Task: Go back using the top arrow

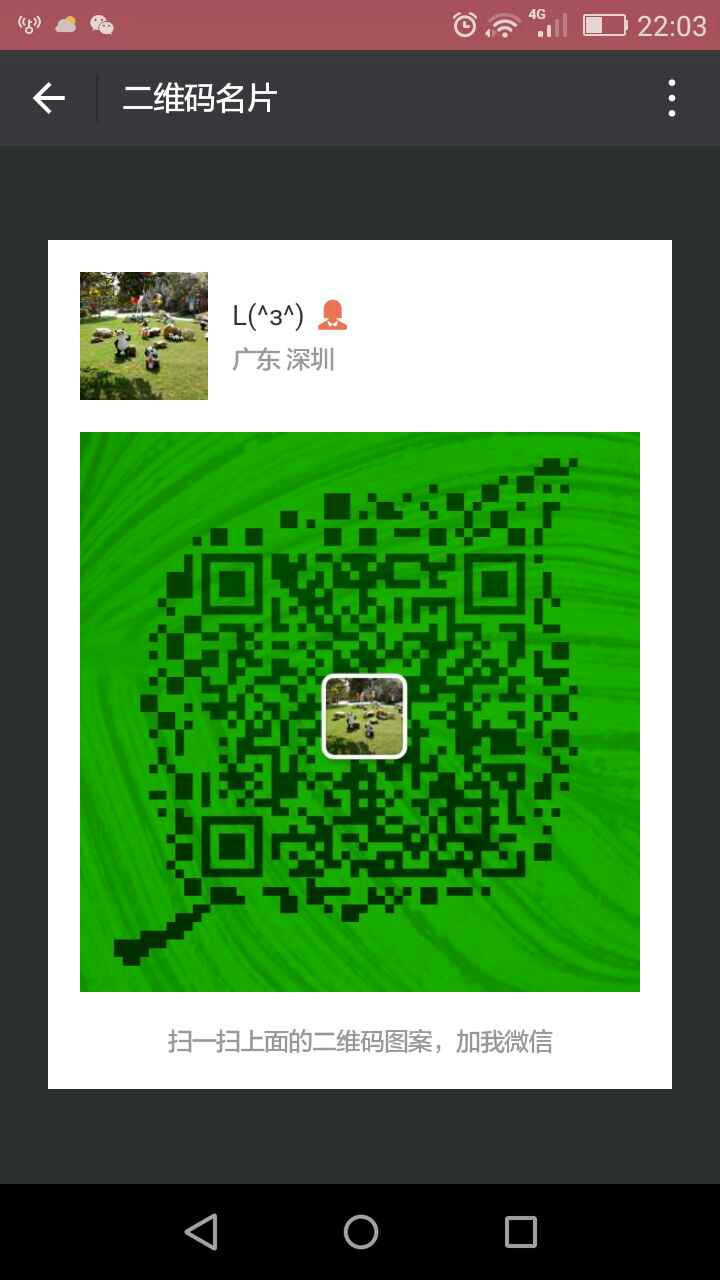Action: 48,98
